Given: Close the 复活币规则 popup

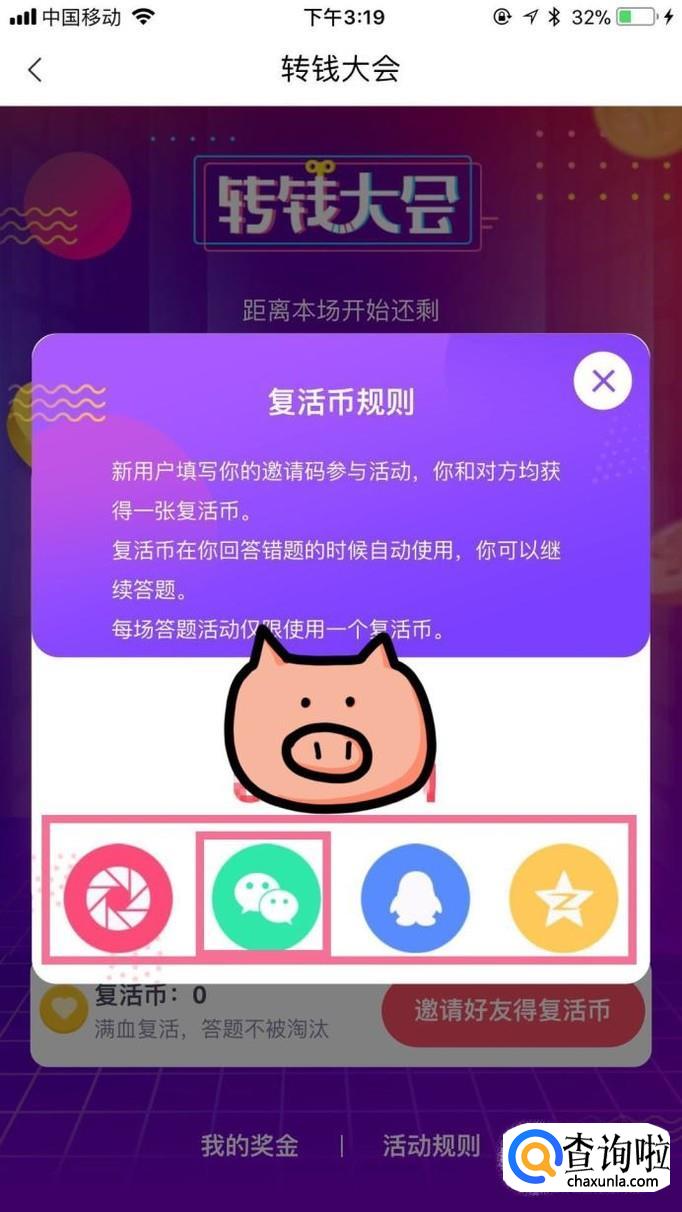Looking at the screenshot, I should [x=603, y=381].
